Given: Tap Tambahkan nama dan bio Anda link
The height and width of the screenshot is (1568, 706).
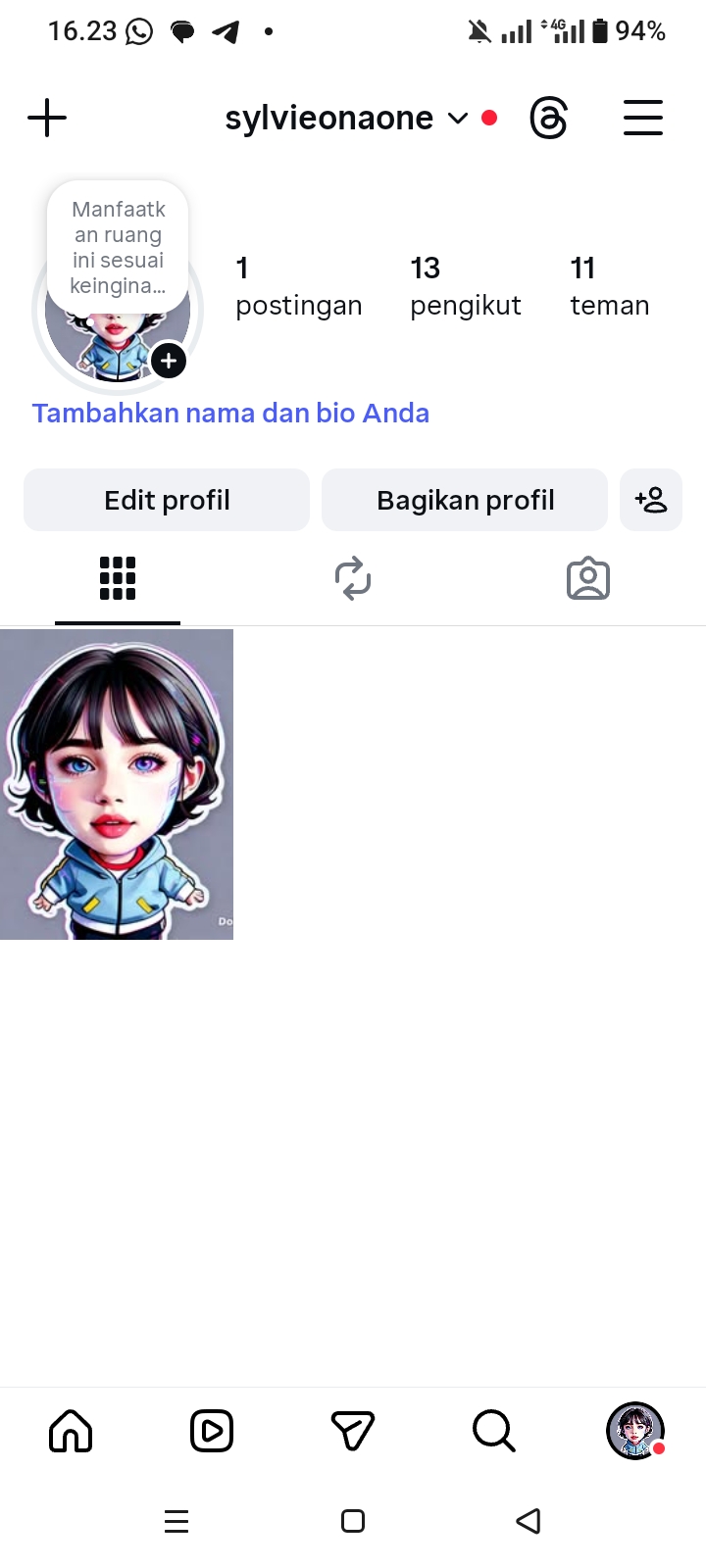Looking at the screenshot, I should (x=230, y=413).
